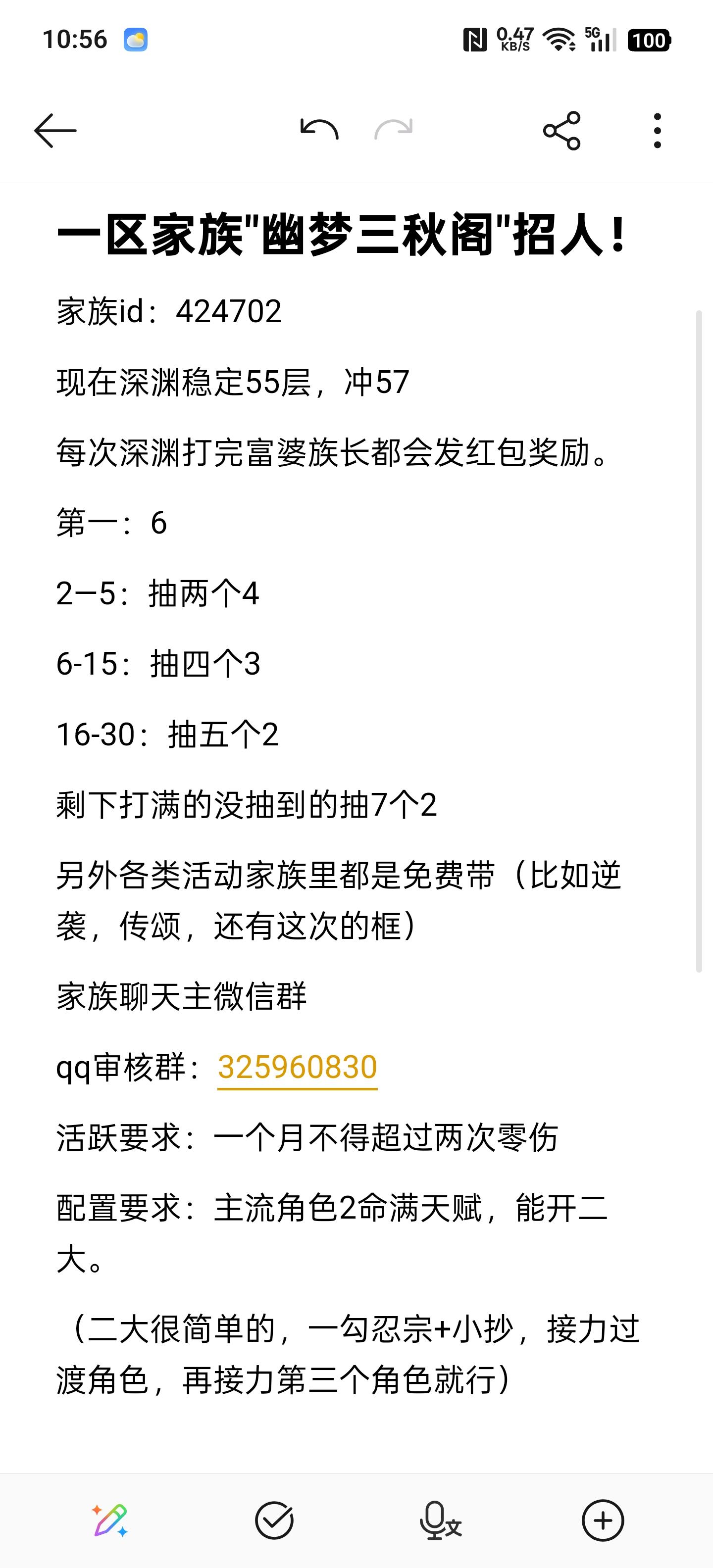Start voice-to-text with the microphone icon
Screen dimensions: 713x1568
[440, 1520]
